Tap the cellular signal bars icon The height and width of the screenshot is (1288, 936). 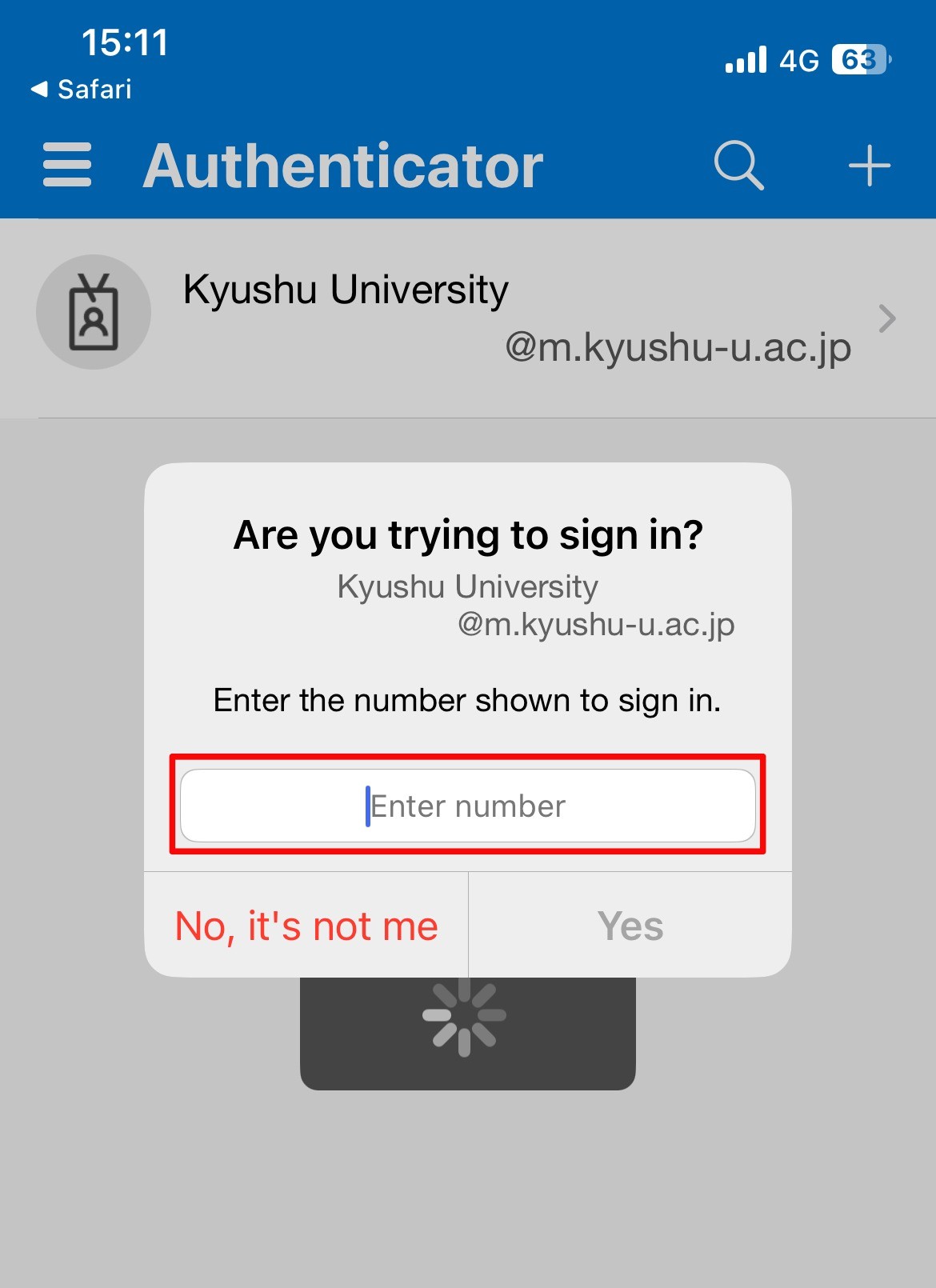pos(745,58)
